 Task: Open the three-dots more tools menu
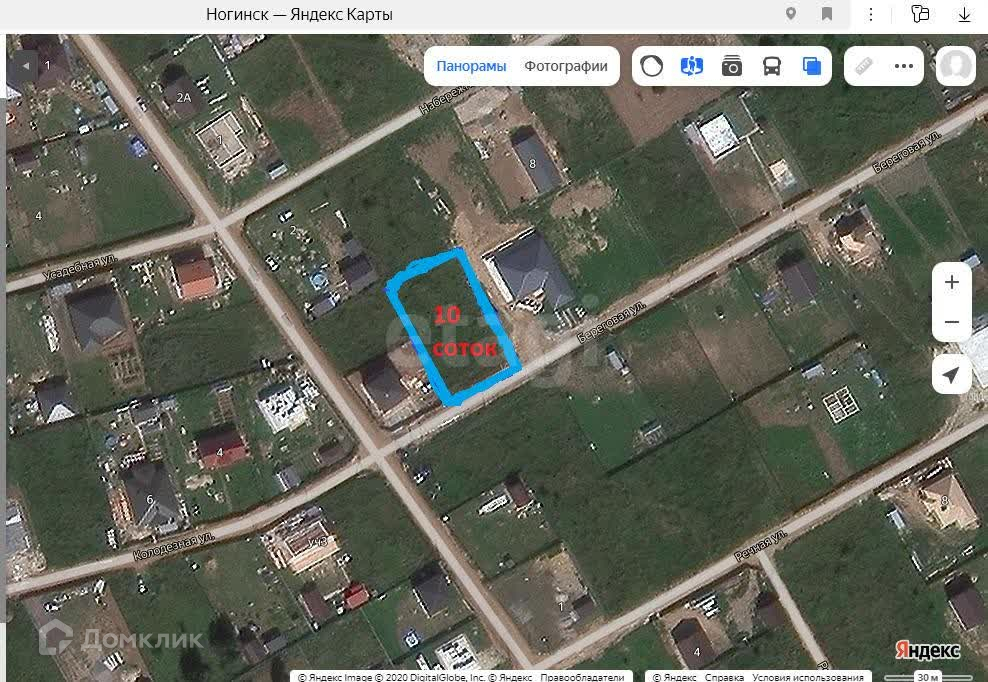[x=904, y=66]
